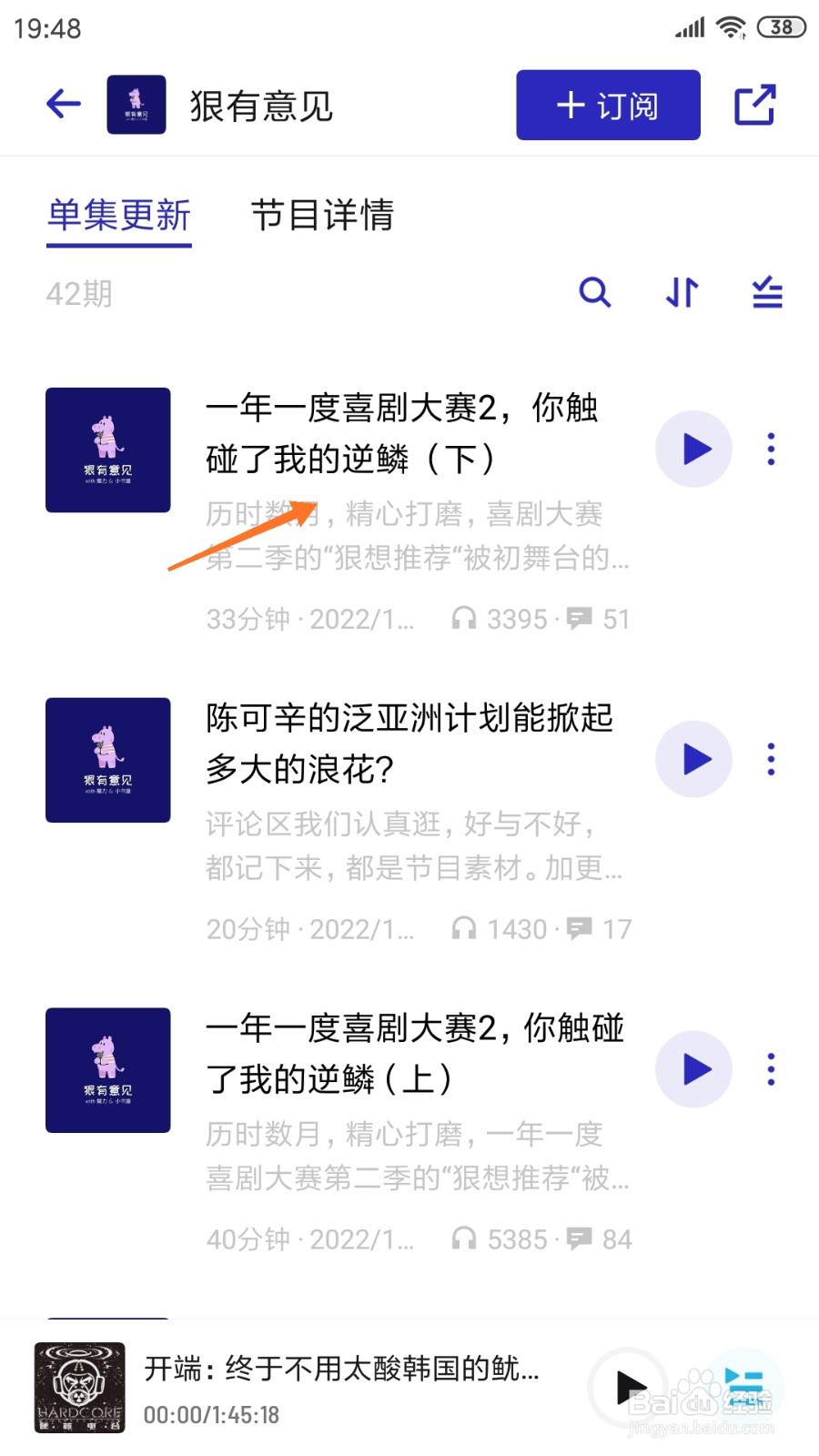Subscribe with the 订阅 button
This screenshot has height=1456, width=819.
pyautogui.click(x=608, y=105)
